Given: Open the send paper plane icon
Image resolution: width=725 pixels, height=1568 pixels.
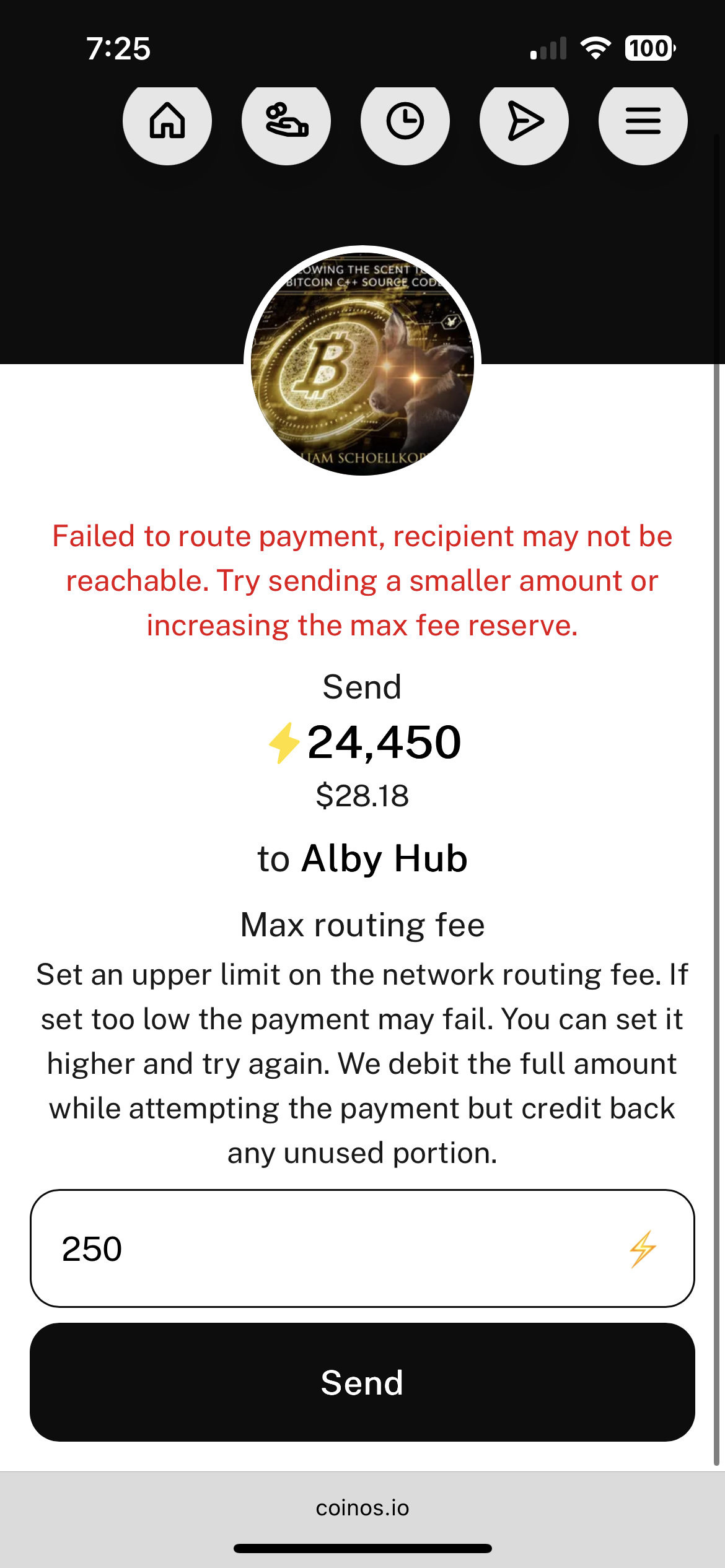Looking at the screenshot, I should [524, 121].
